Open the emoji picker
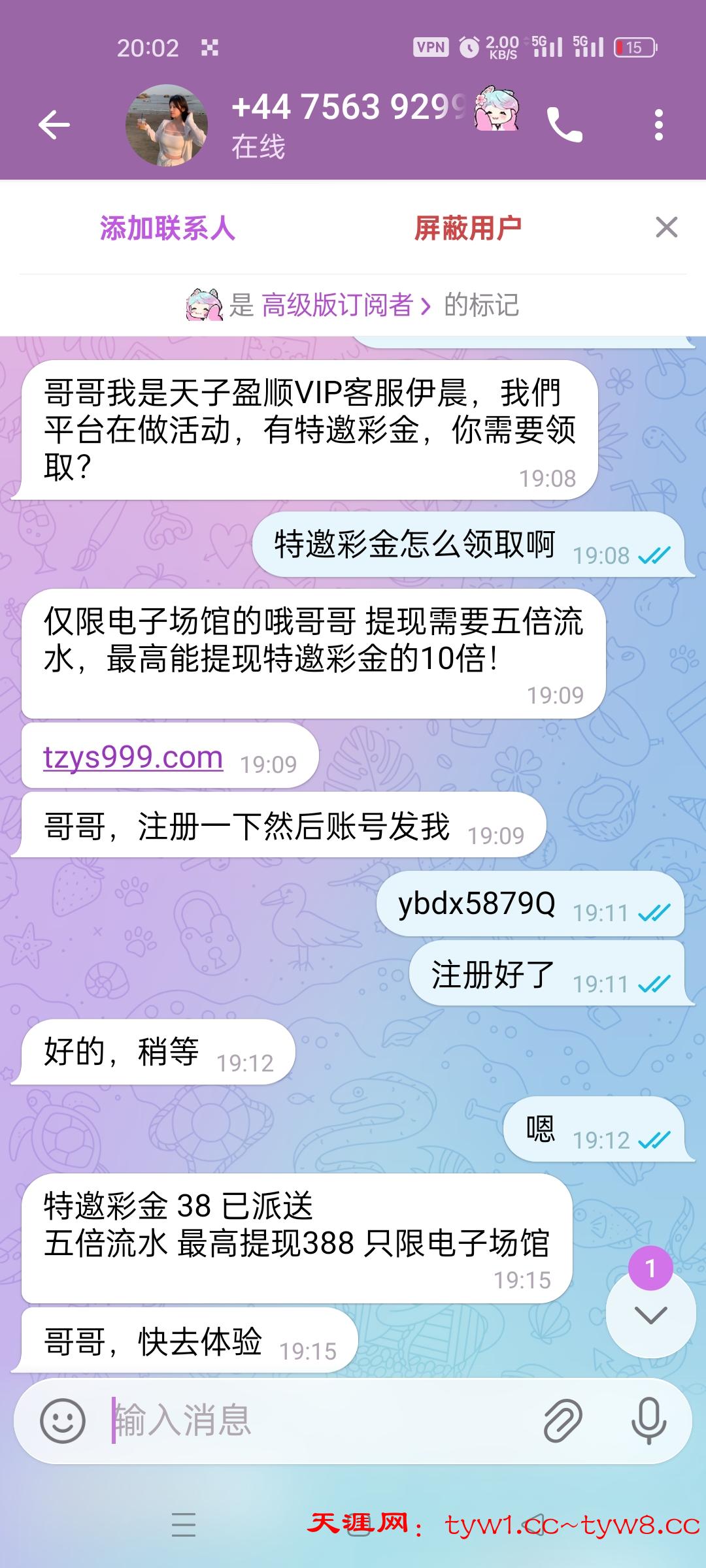This screenshot has height=1568, width=706. click(63, 1421)
